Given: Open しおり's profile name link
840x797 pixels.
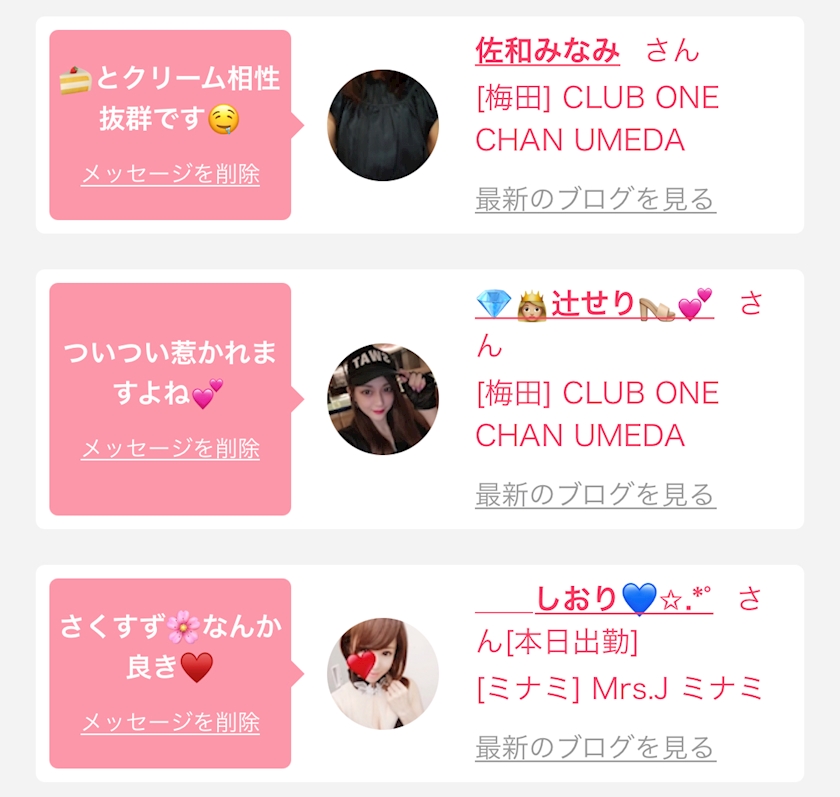Looking at the screenshot, I should [594, 598].
